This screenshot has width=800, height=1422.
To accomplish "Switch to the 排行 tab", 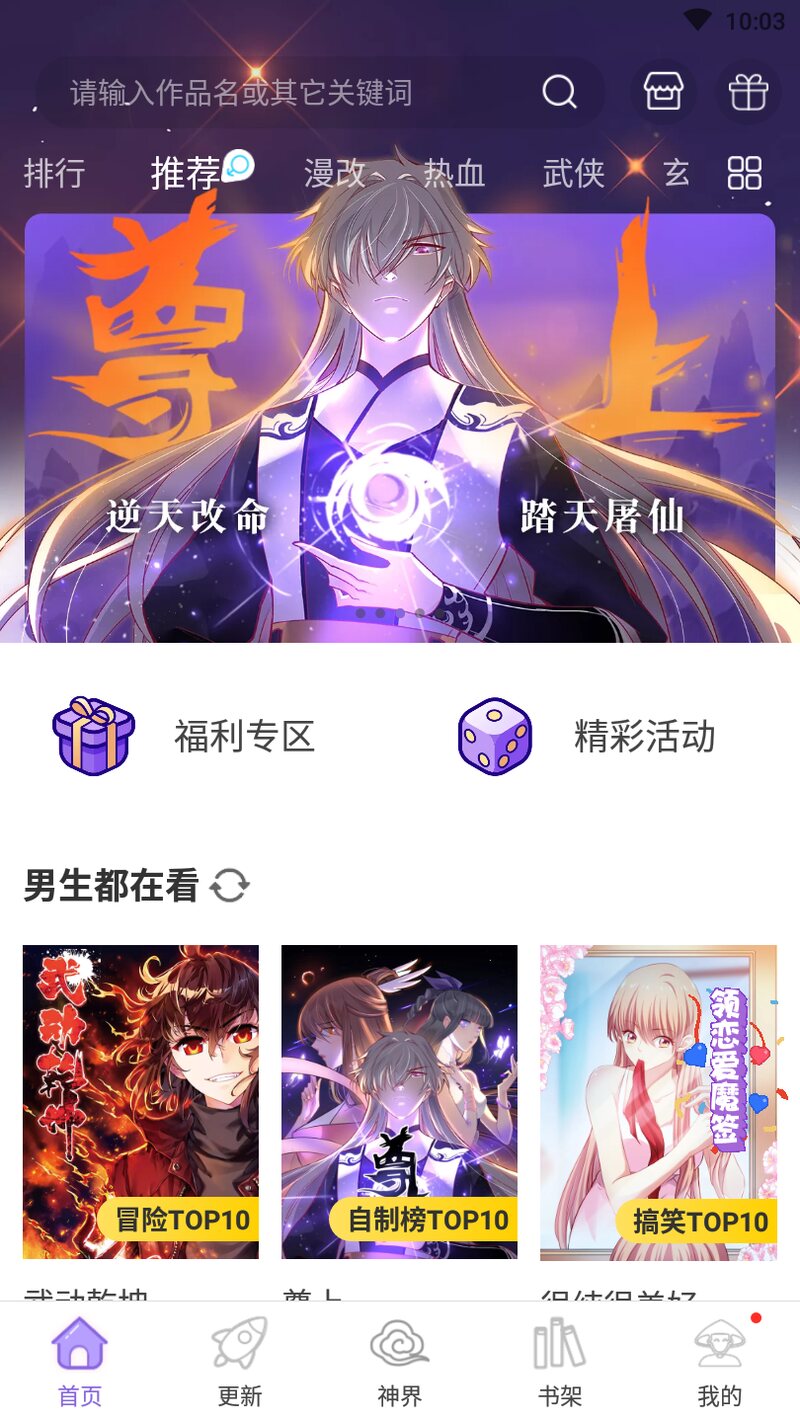I will [54, 173].
